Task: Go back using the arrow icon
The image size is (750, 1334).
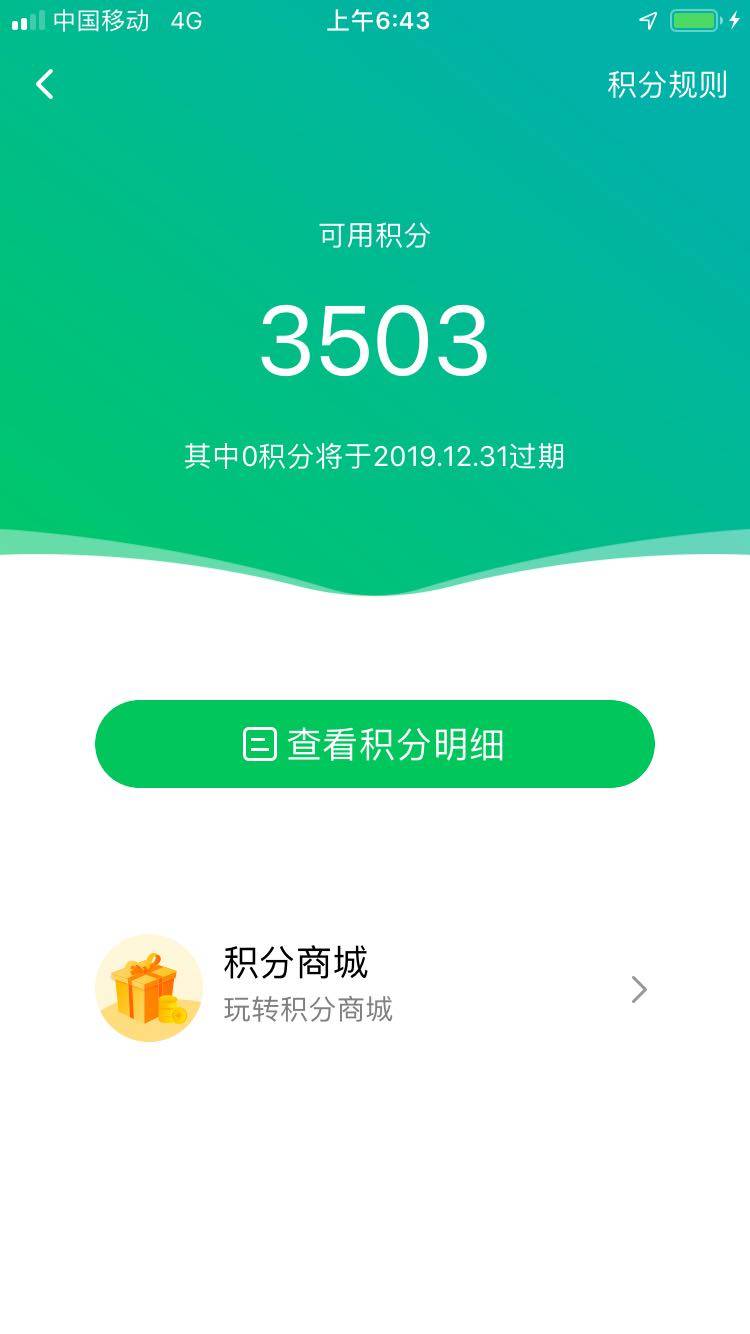Action: click(45, 85)
